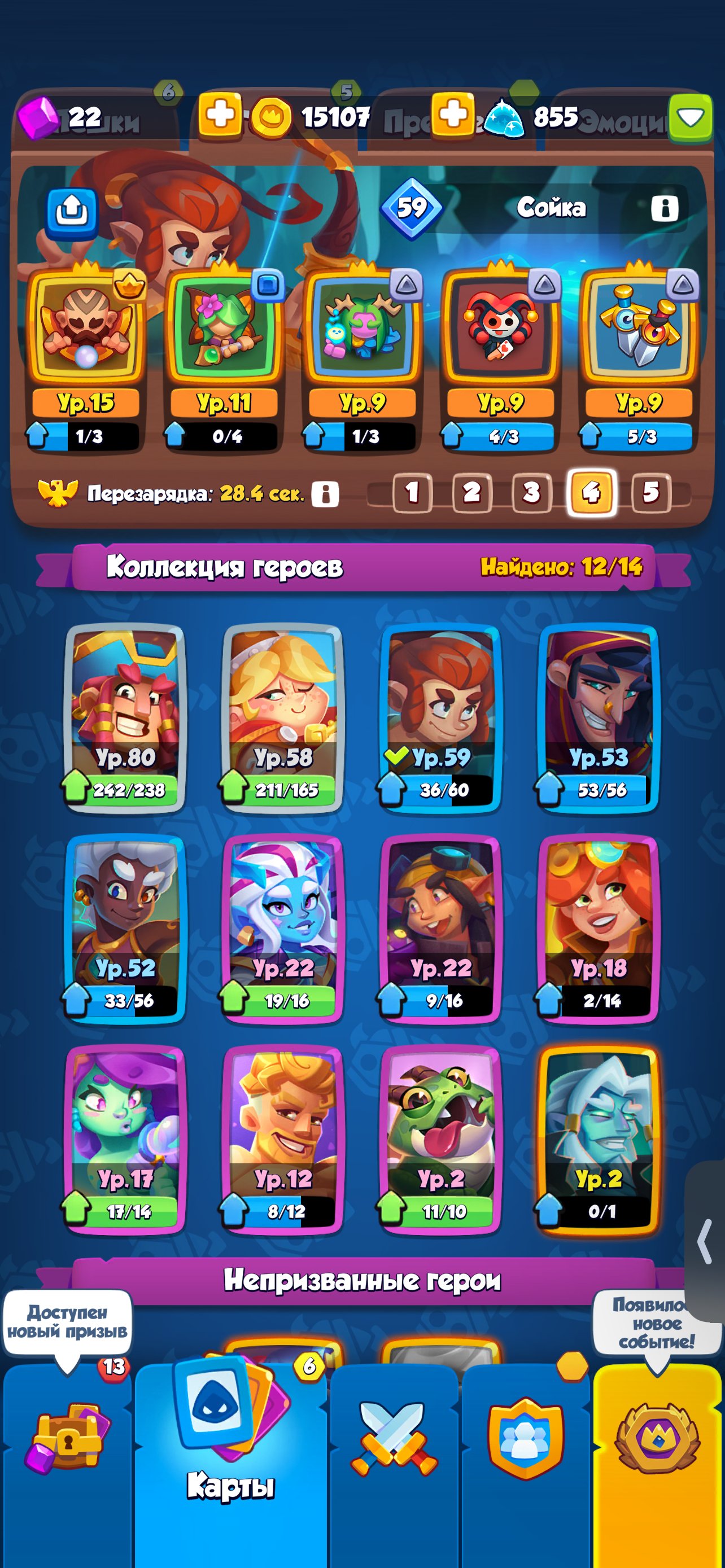The image size is (725, 1568).
Task: Tap the plus button to buy coins
Action: pos(220,113)
